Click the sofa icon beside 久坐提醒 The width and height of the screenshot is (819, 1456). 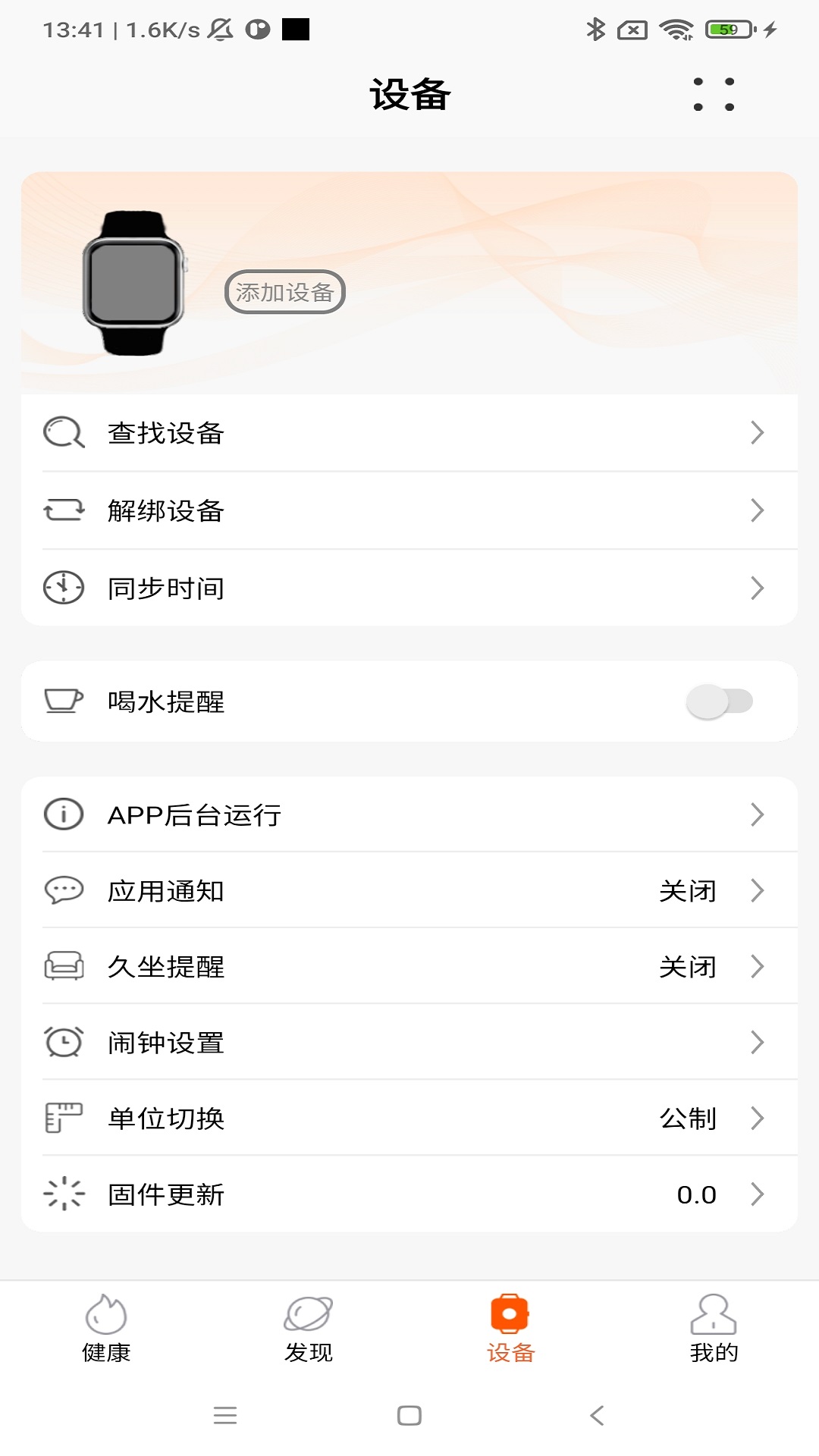[x=64, y=967]
